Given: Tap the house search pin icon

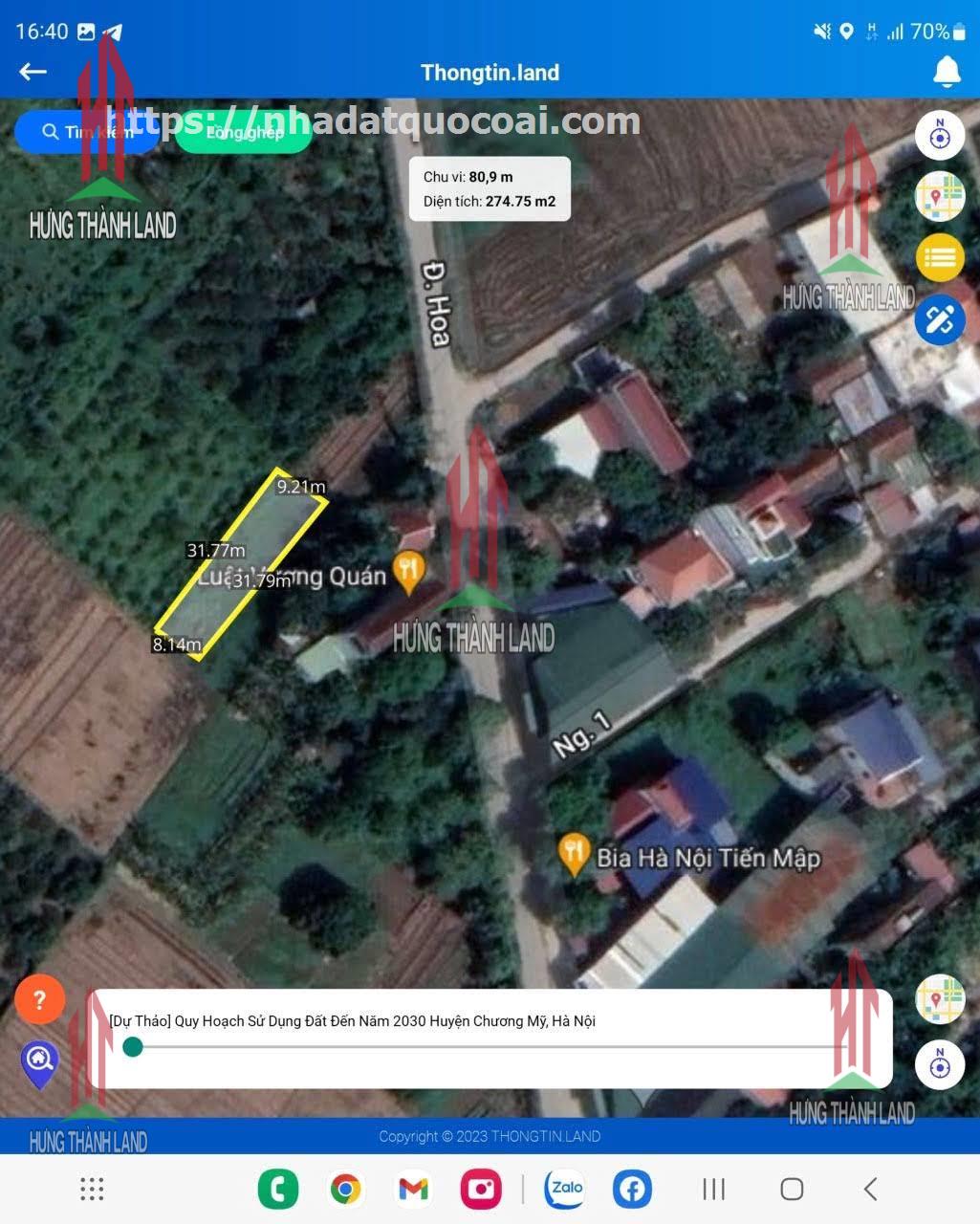Looking at the screenshot, I should point(39,1063).
